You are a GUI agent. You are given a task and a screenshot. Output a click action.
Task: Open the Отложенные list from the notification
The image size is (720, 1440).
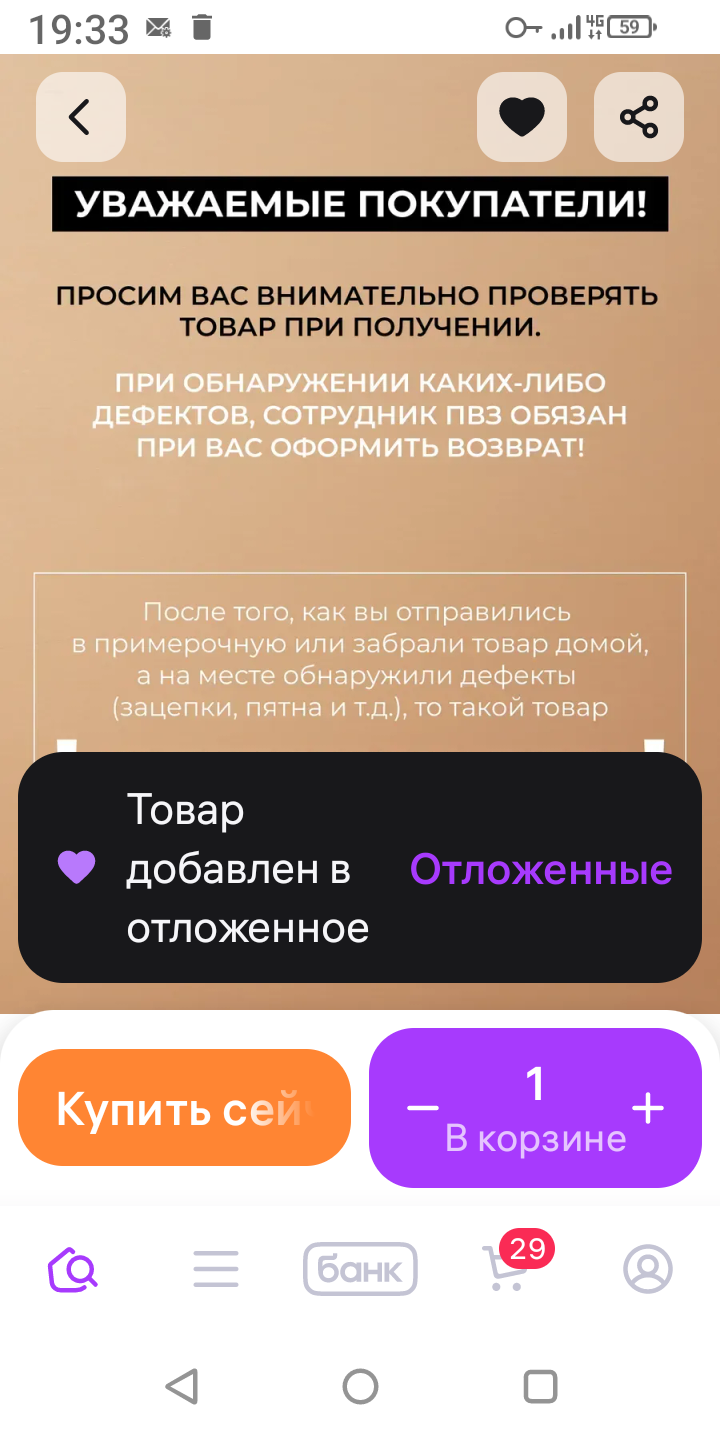(x=541, y=869)
